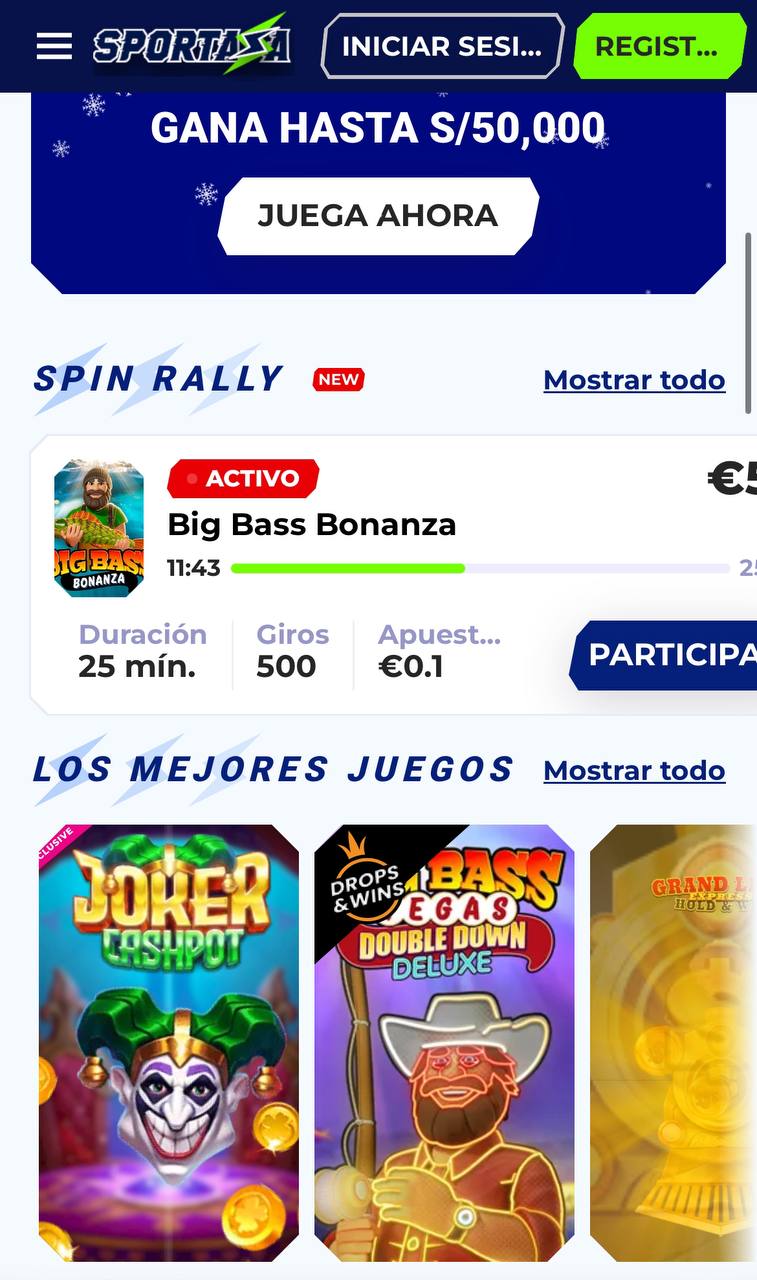Open the Joker Cashpot game
The image size is (757, 1280).
point(168,1045)
